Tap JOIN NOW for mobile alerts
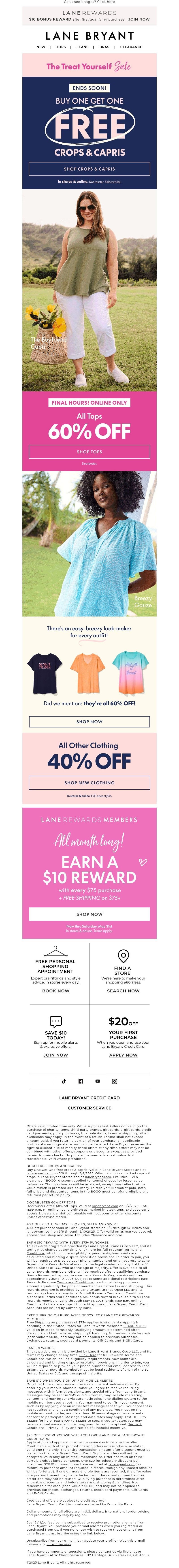Screen dimensions: 179x1568 click(x=55, y=1055)
